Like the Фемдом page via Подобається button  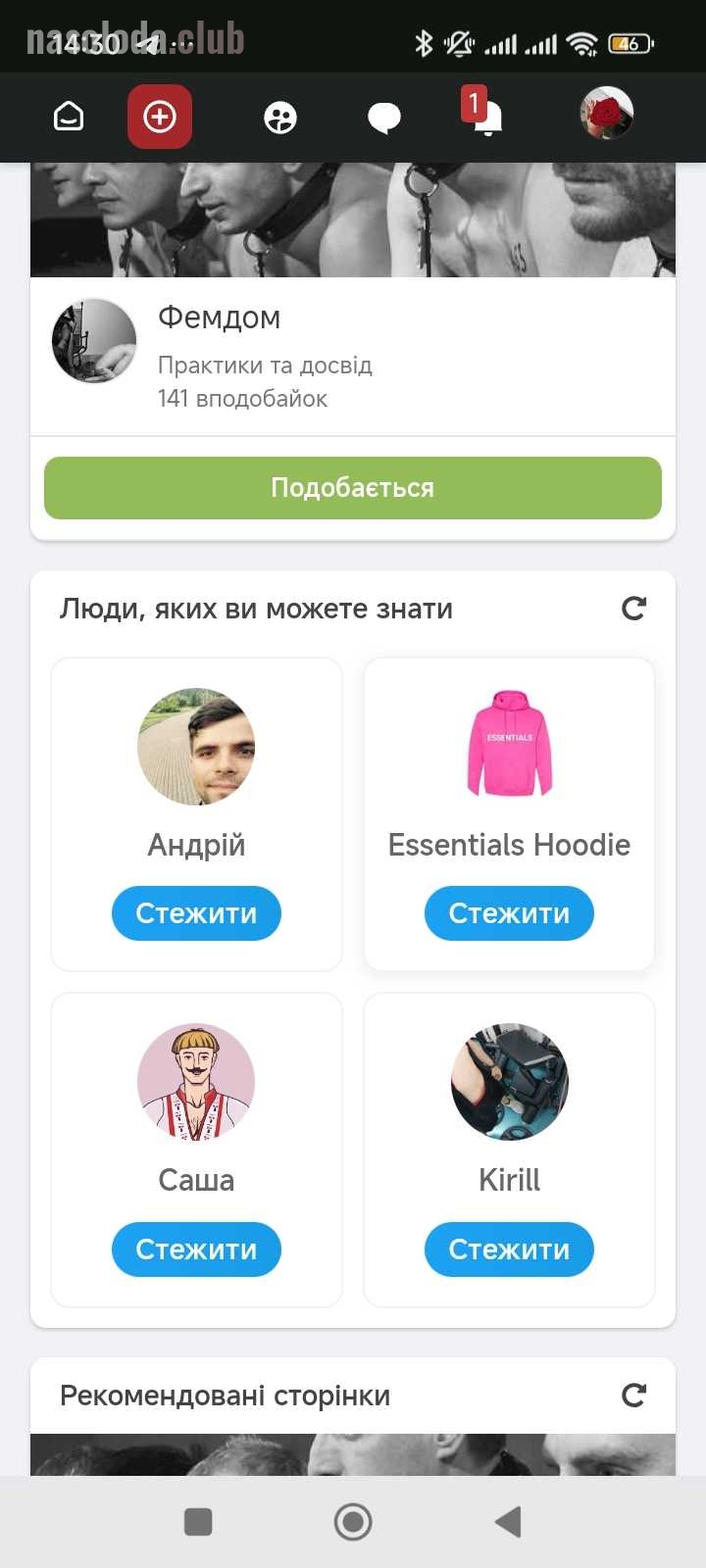353,487
